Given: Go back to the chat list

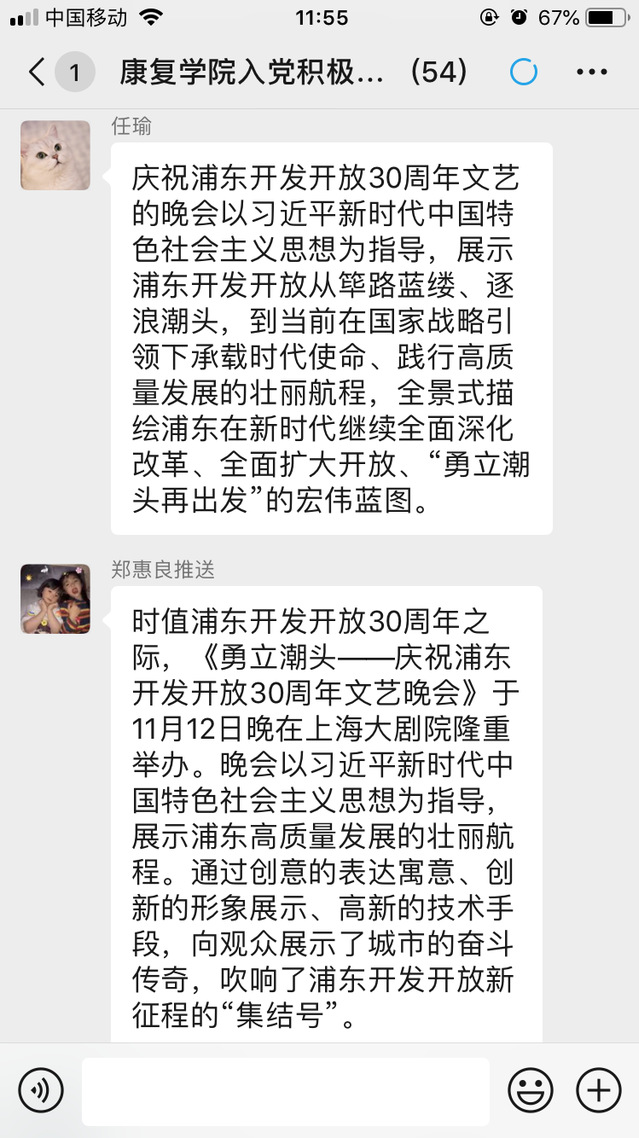Looking at the screenshot, I should (38, 72).
